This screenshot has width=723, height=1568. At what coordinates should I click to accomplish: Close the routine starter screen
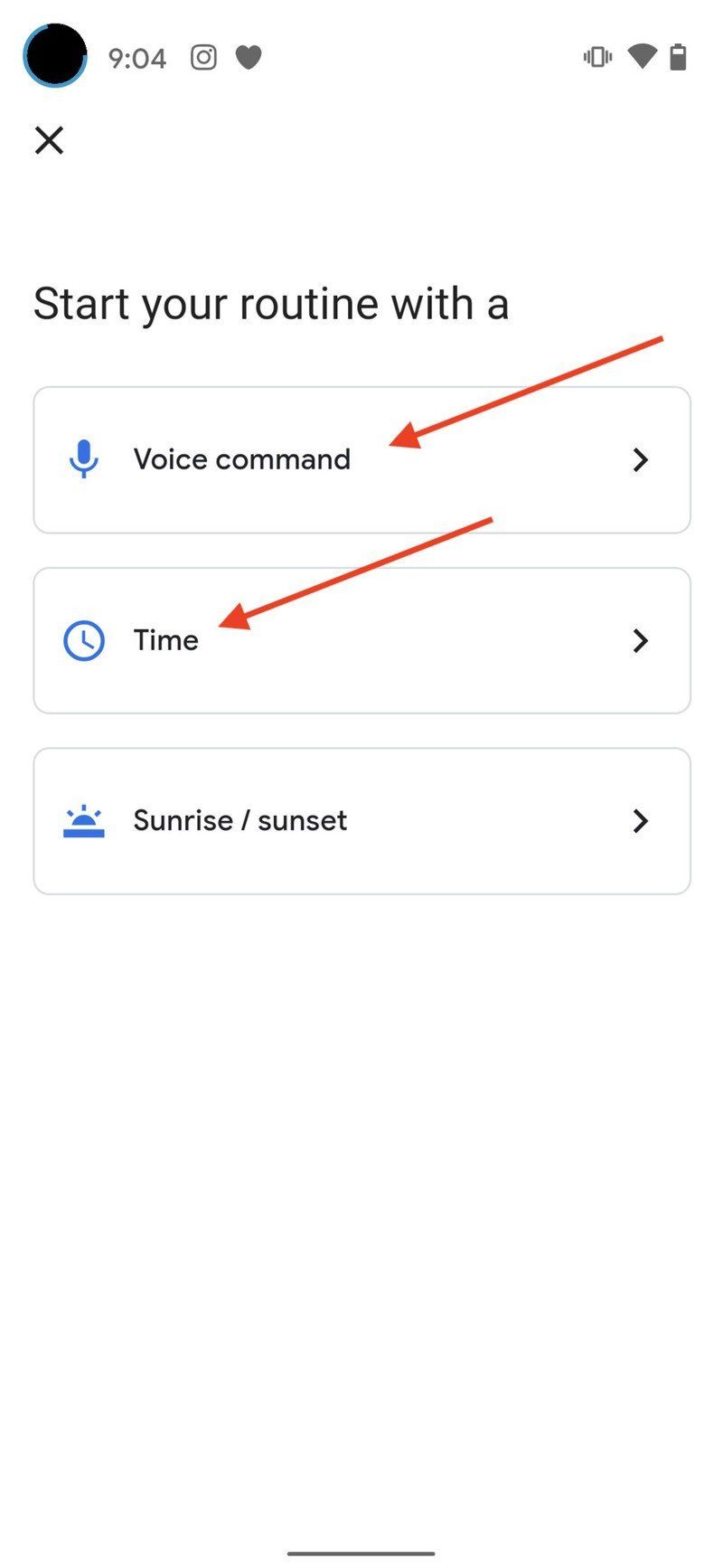(x=49, y=140)
